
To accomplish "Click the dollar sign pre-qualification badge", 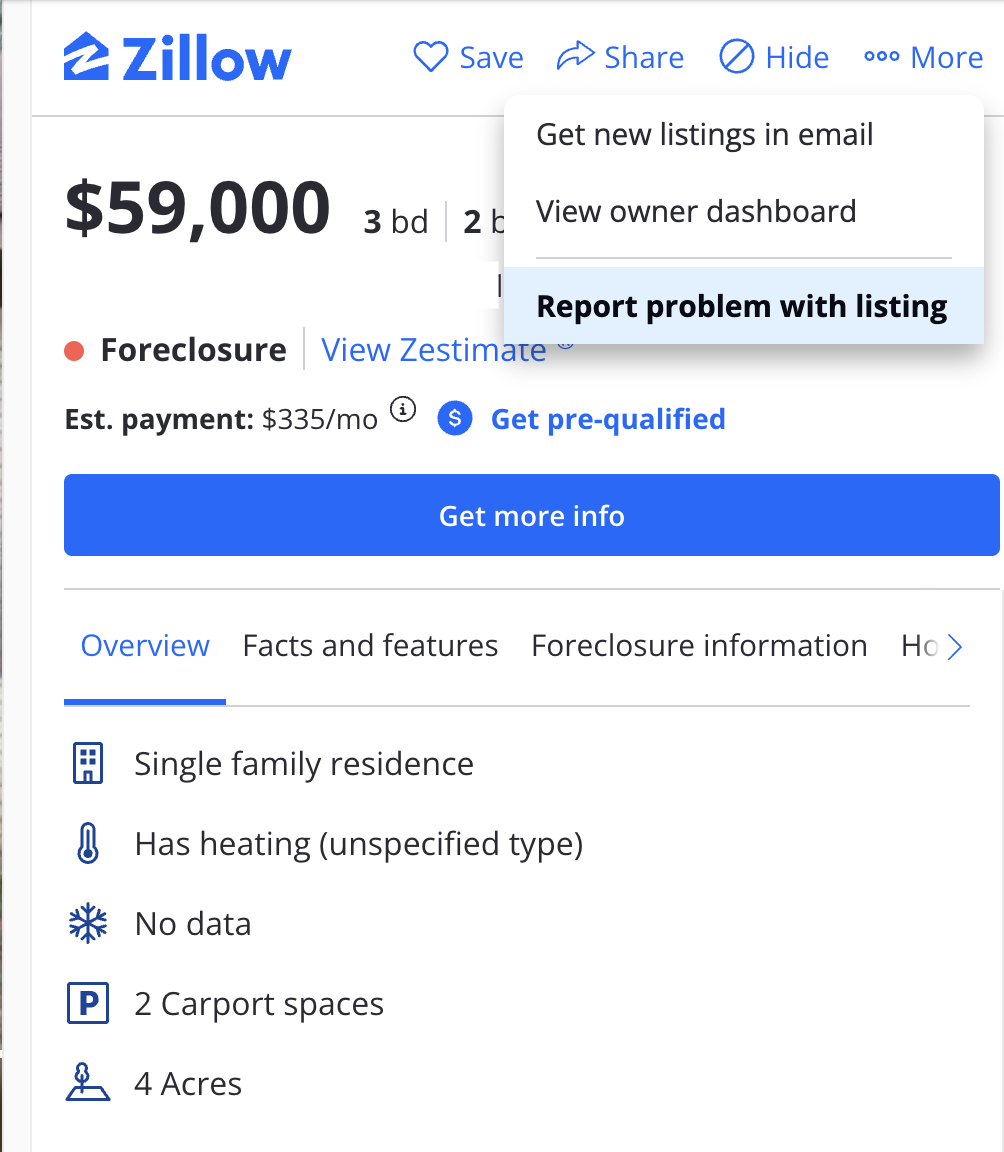I will pyautogui.click(x=455, y=419).
